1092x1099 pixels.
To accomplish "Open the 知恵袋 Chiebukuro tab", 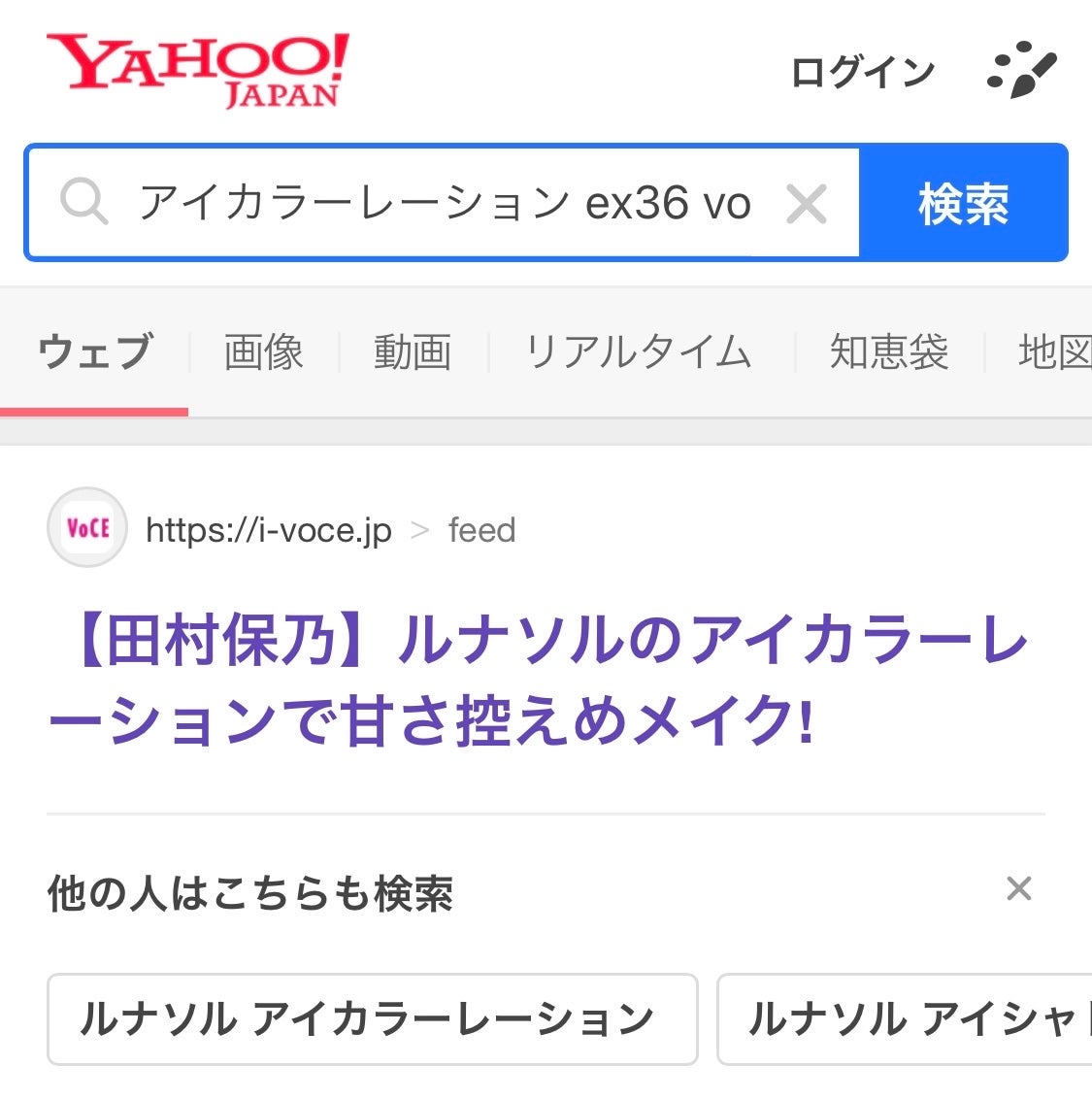I will pos(889,352).
